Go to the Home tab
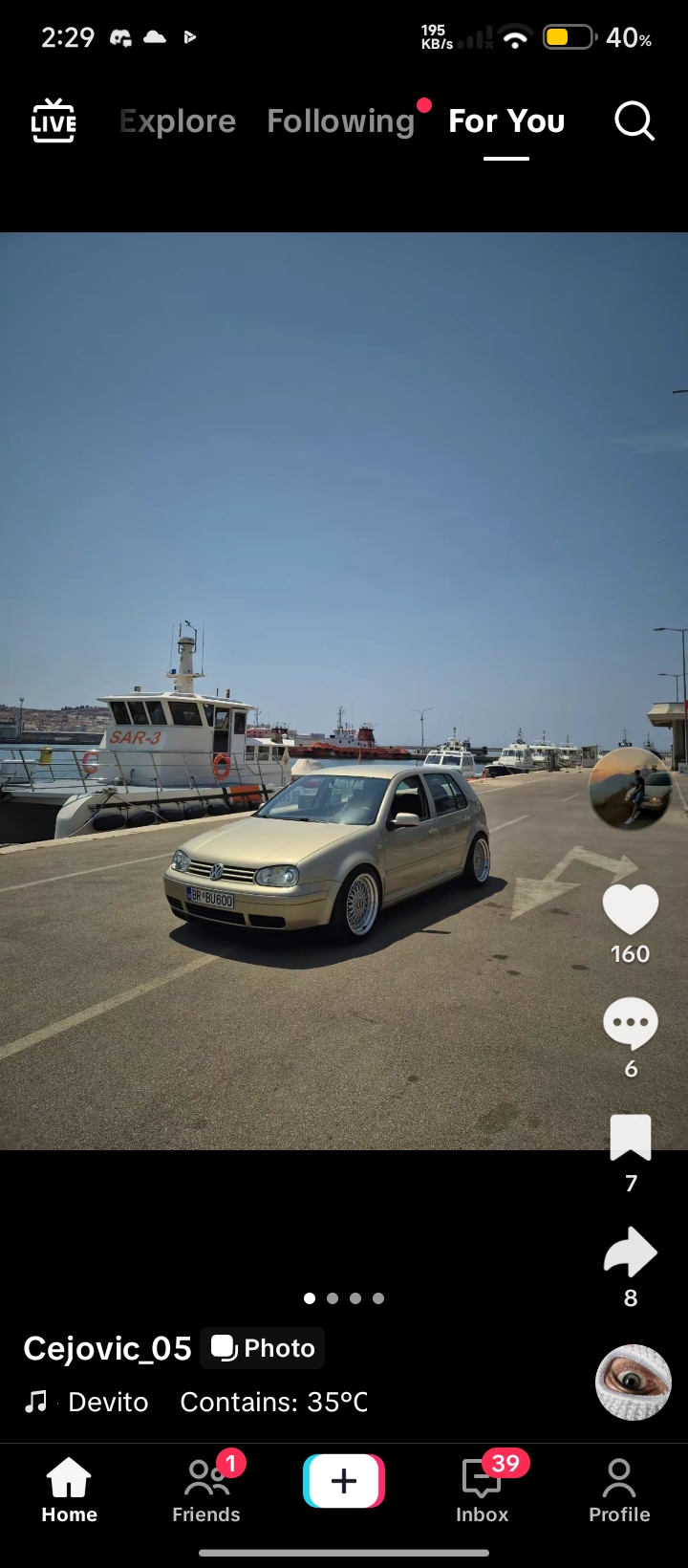Image resolution: width=688 pixels, height=1568 pixels. (x=69, y=1490)
